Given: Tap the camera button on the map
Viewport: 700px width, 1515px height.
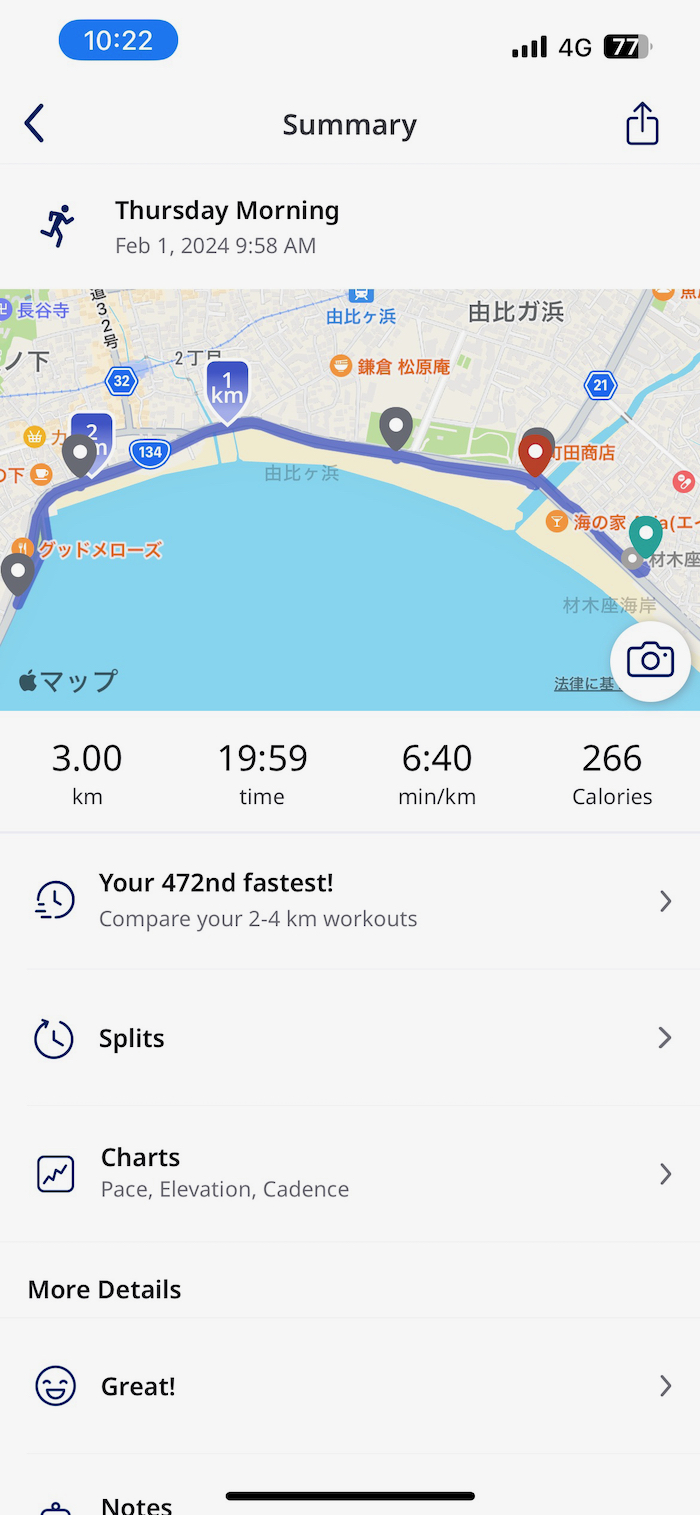Looking at the screenshot, I should [651, 660].
